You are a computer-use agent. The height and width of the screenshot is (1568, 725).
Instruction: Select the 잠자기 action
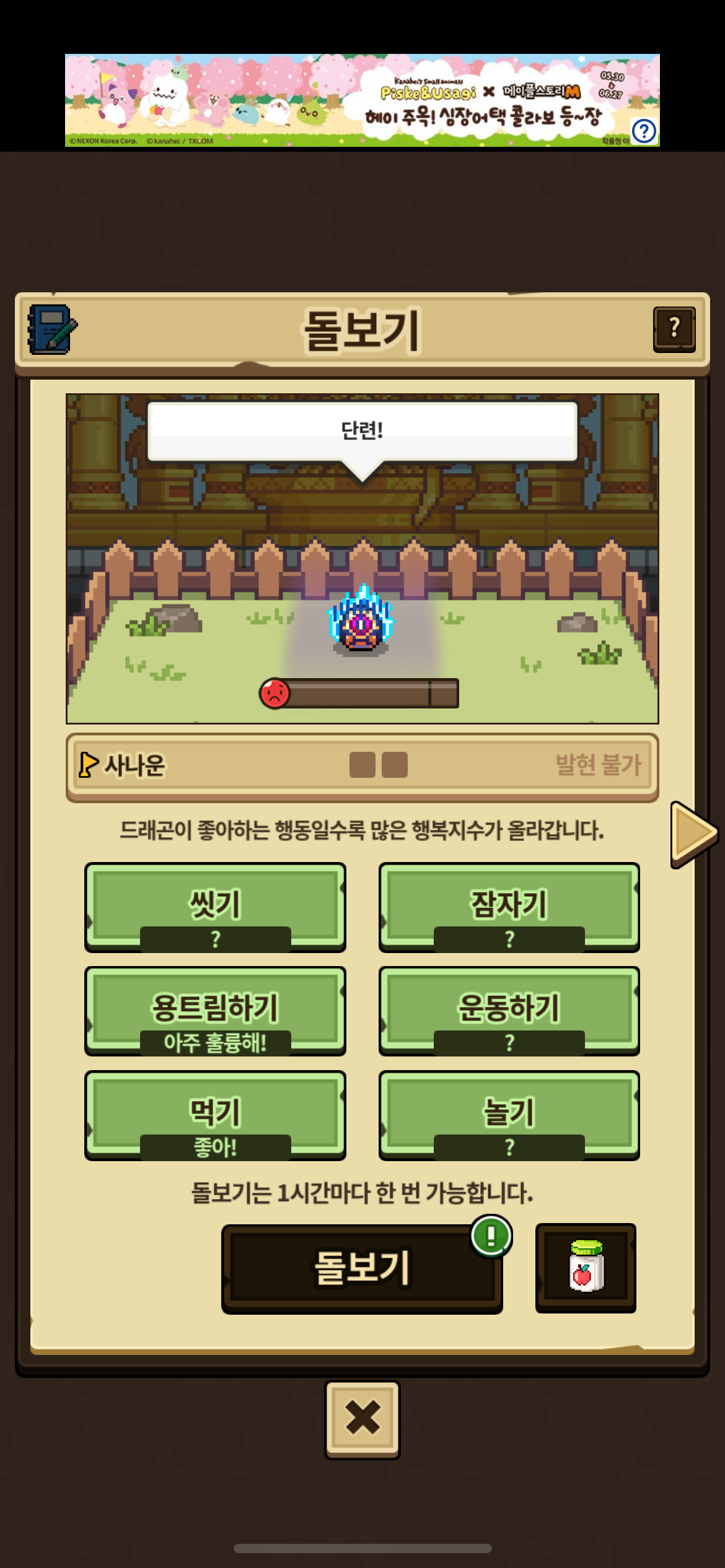point(509,905)
